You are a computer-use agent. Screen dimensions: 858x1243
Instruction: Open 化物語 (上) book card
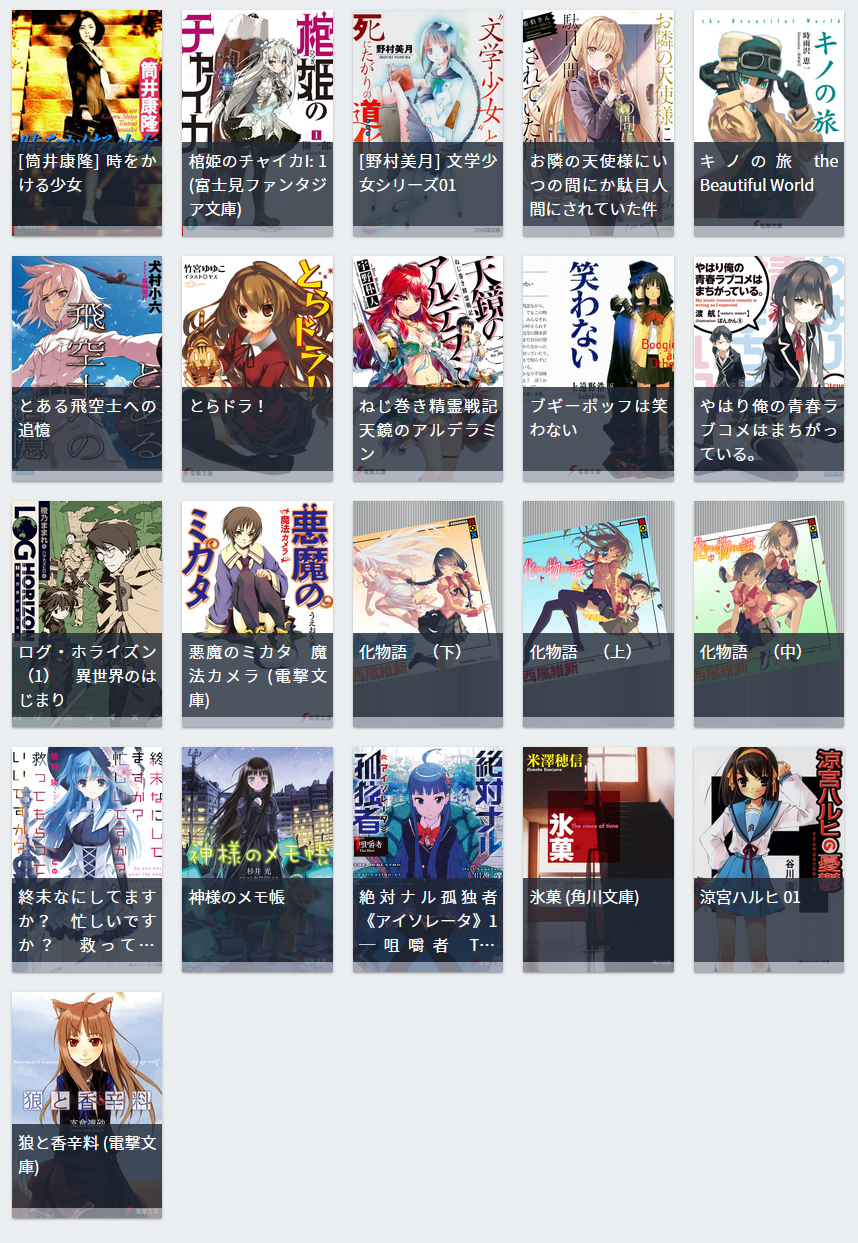598,614
